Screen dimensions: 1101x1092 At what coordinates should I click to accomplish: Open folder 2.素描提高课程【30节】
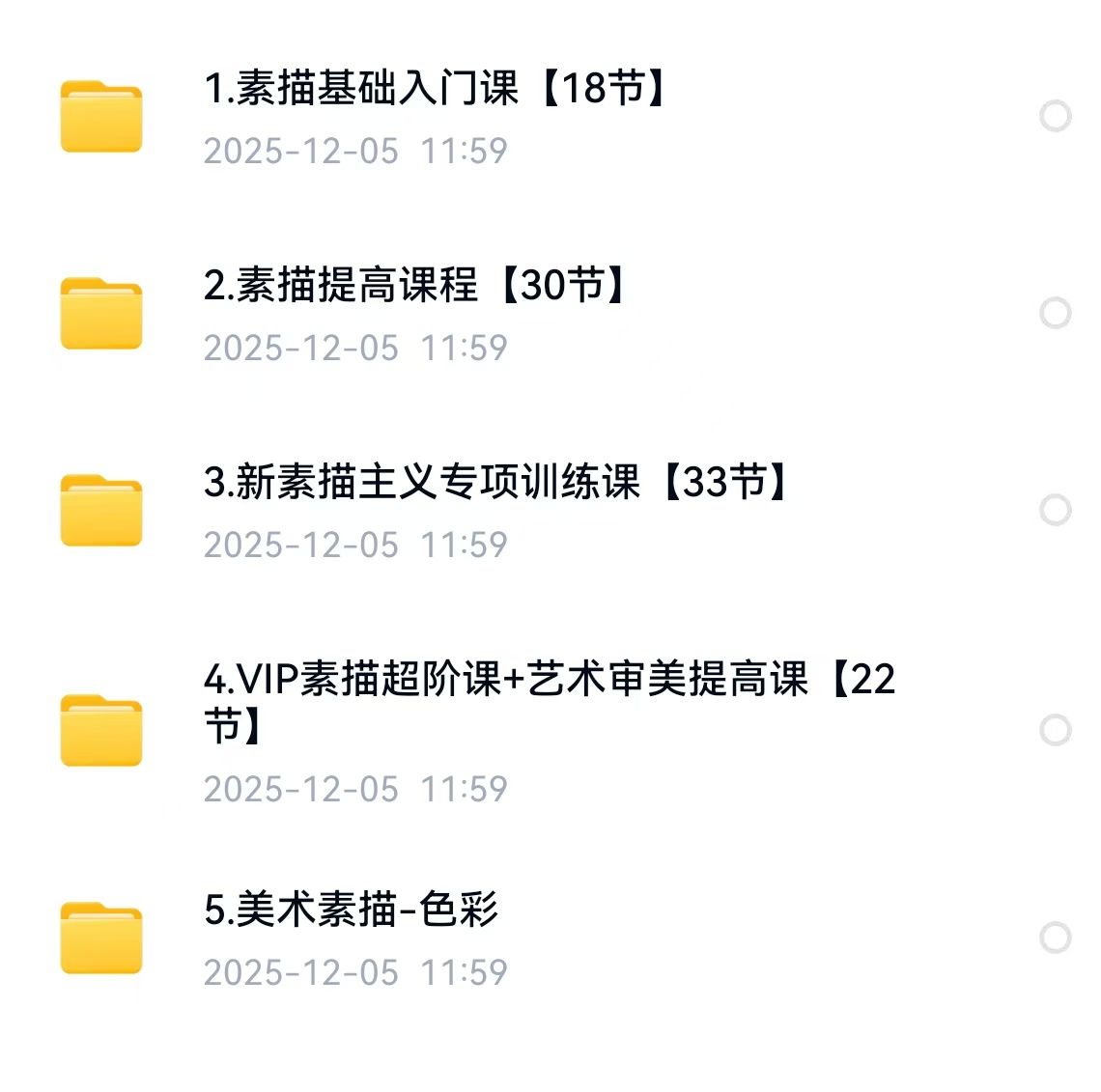click(415, 286)
